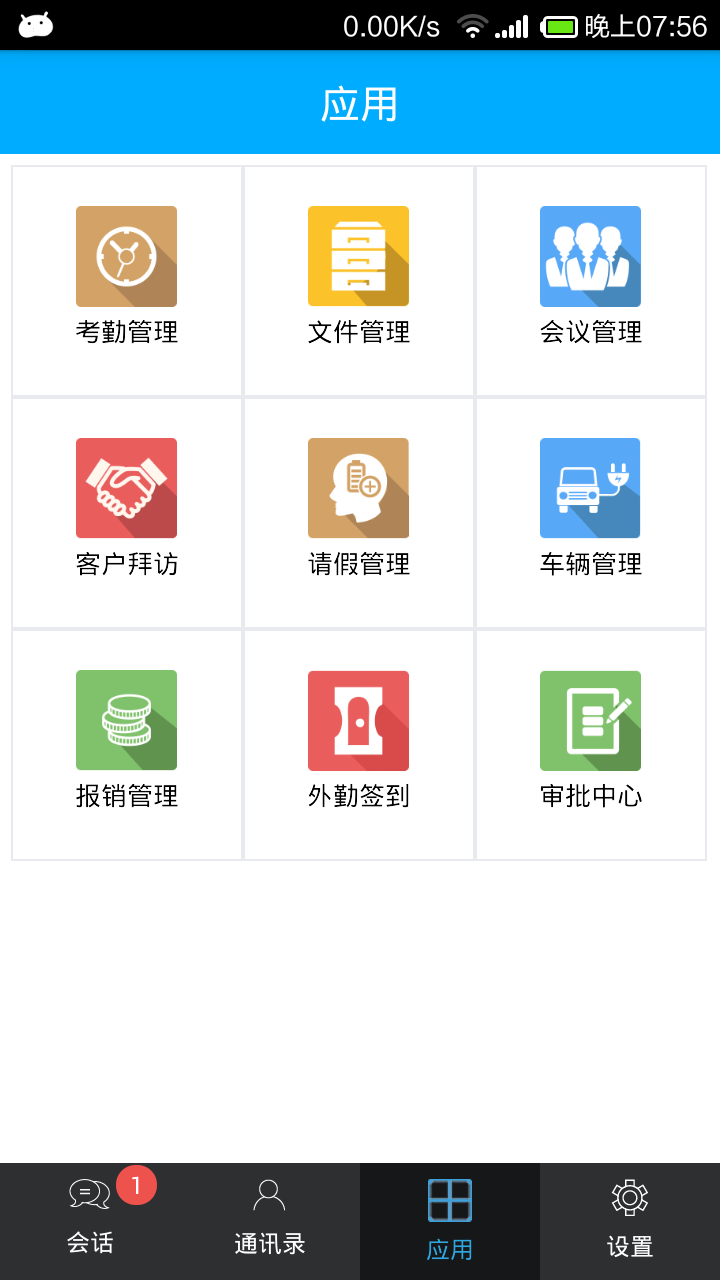Viewport: 720px width, 1280px height.
Task: Open the coins icon for reimbursement
Action: click(126, 720)
